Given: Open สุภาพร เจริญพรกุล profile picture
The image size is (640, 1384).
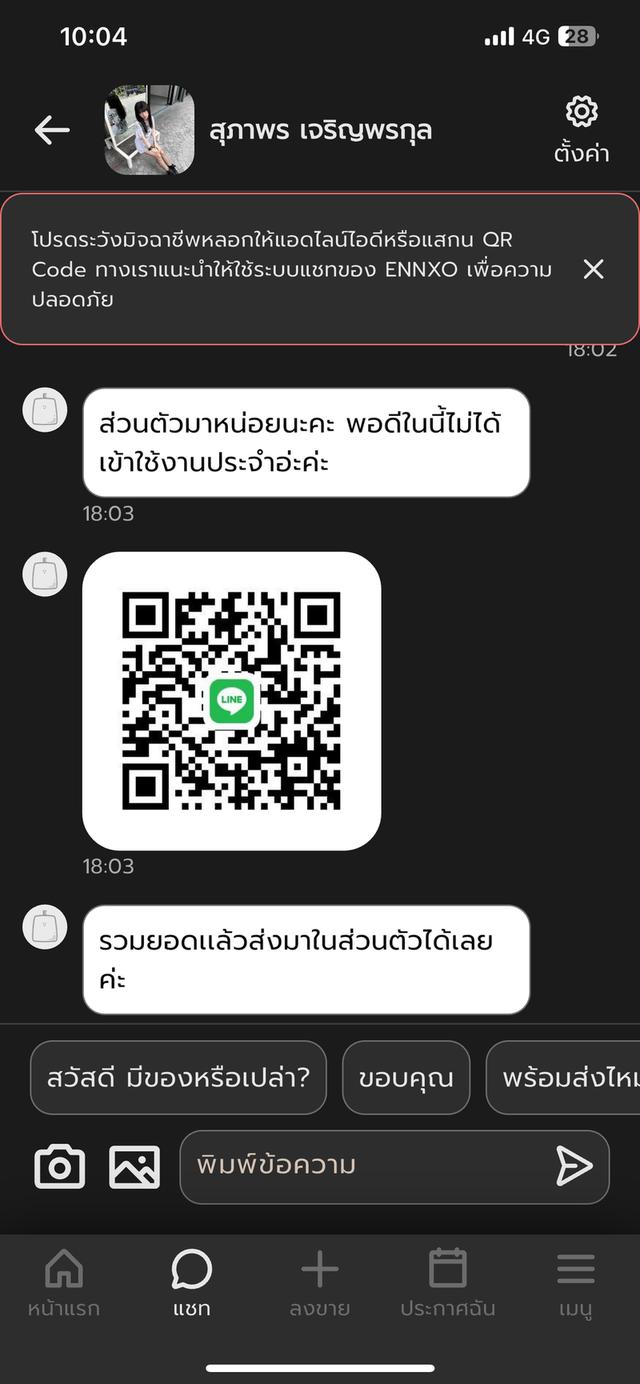Looking at the screenshot, I should click(x=149, y=131).
